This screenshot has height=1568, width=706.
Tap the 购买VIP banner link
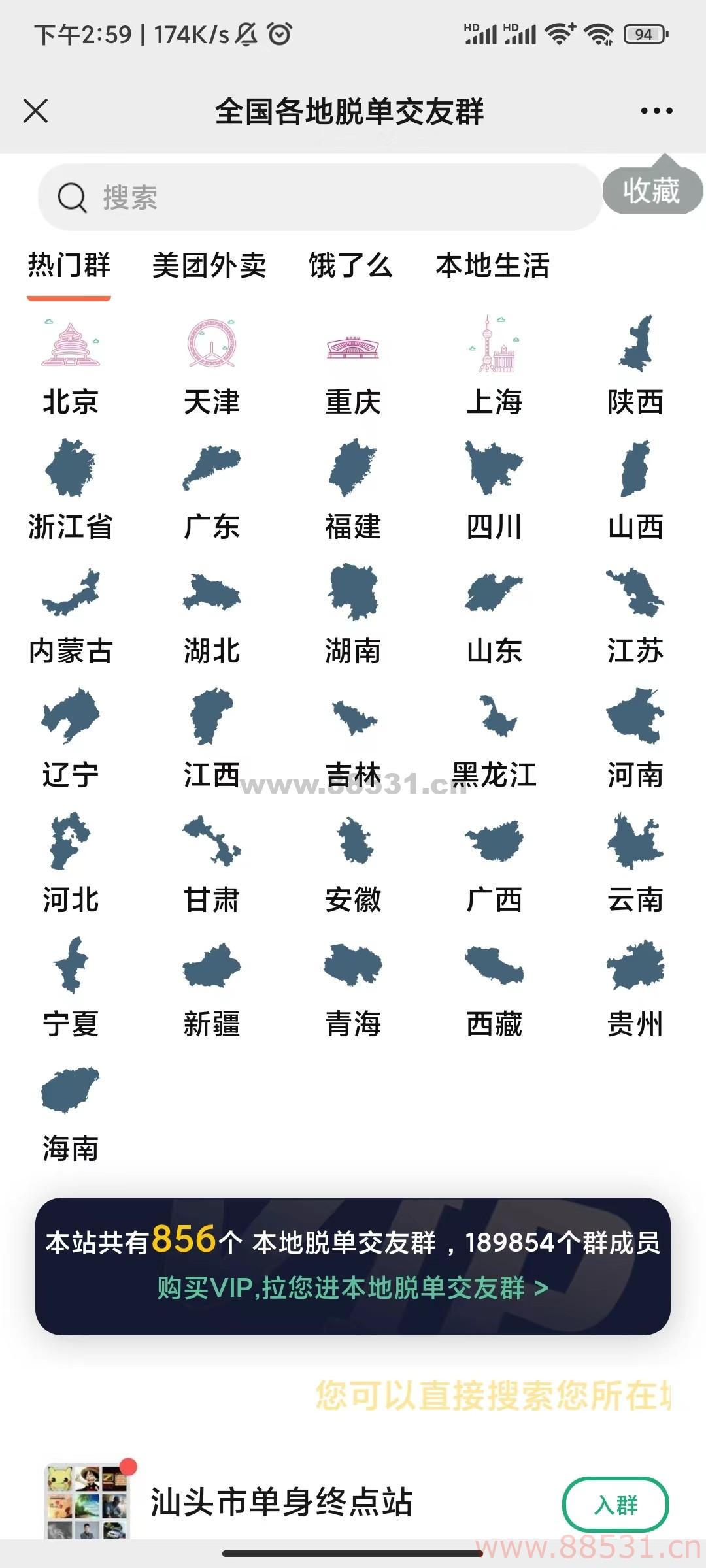(x=353, y=1288)
